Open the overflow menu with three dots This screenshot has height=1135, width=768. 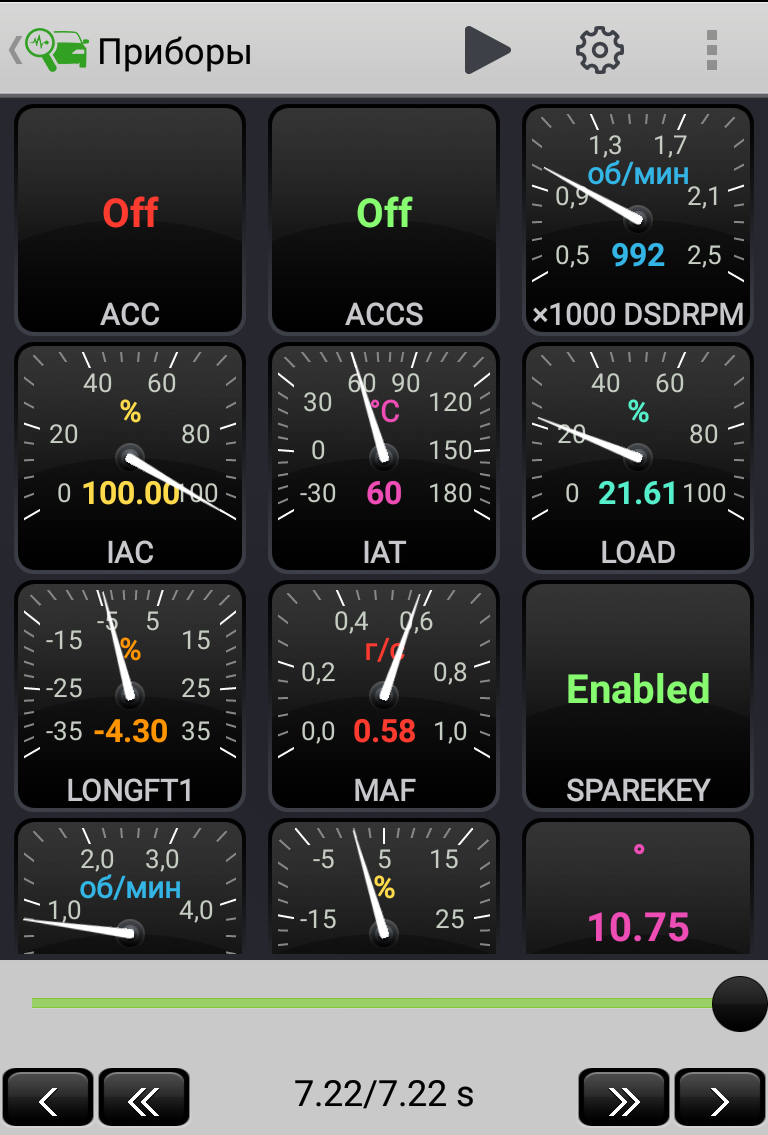tap(711, 48)
